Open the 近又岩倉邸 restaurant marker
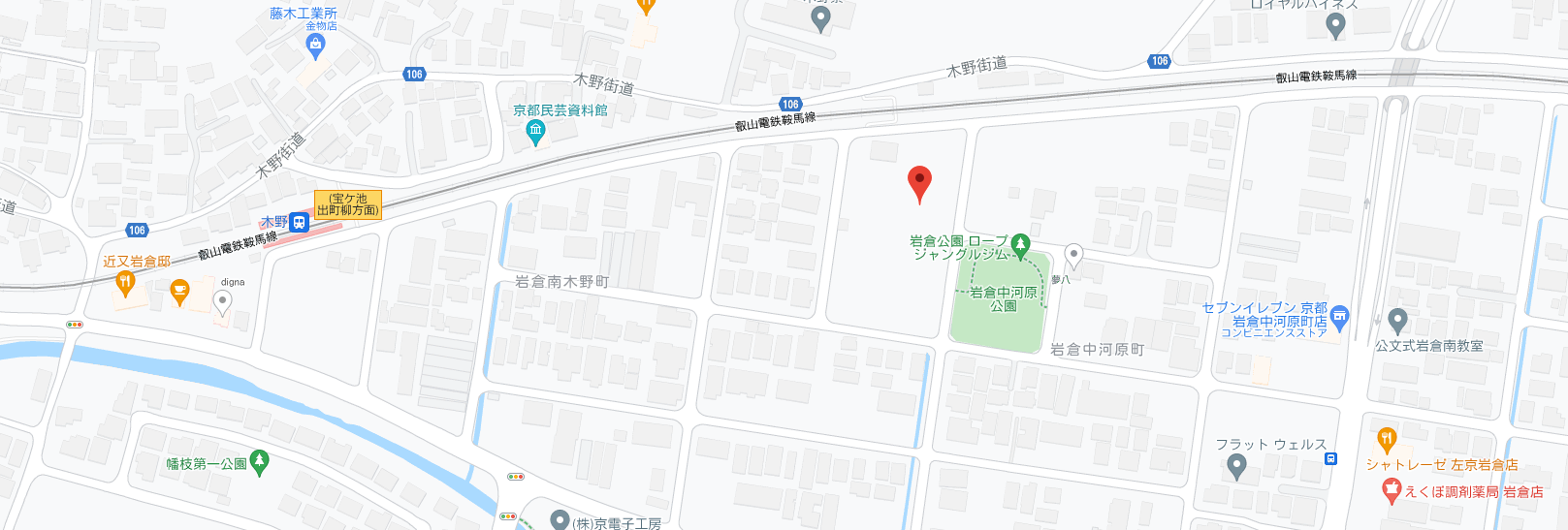This screenshot has height=530, width=1568. (124, 282)
